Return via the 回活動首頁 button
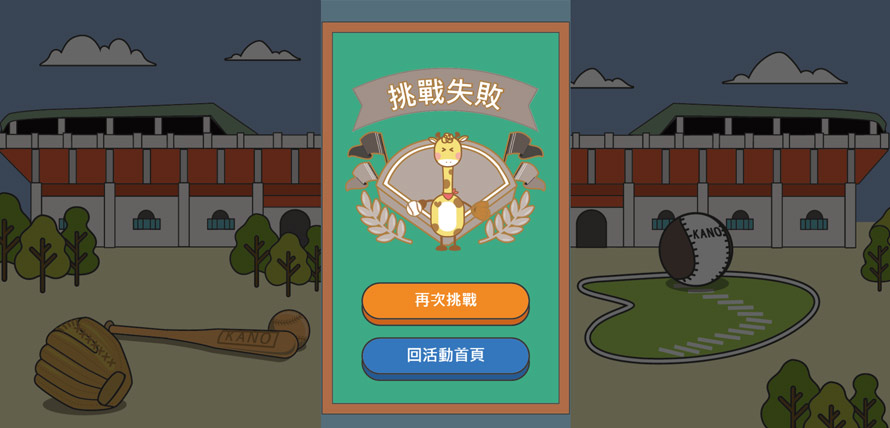Viewport: 890px width, 428px height. (x=445, y=356)
